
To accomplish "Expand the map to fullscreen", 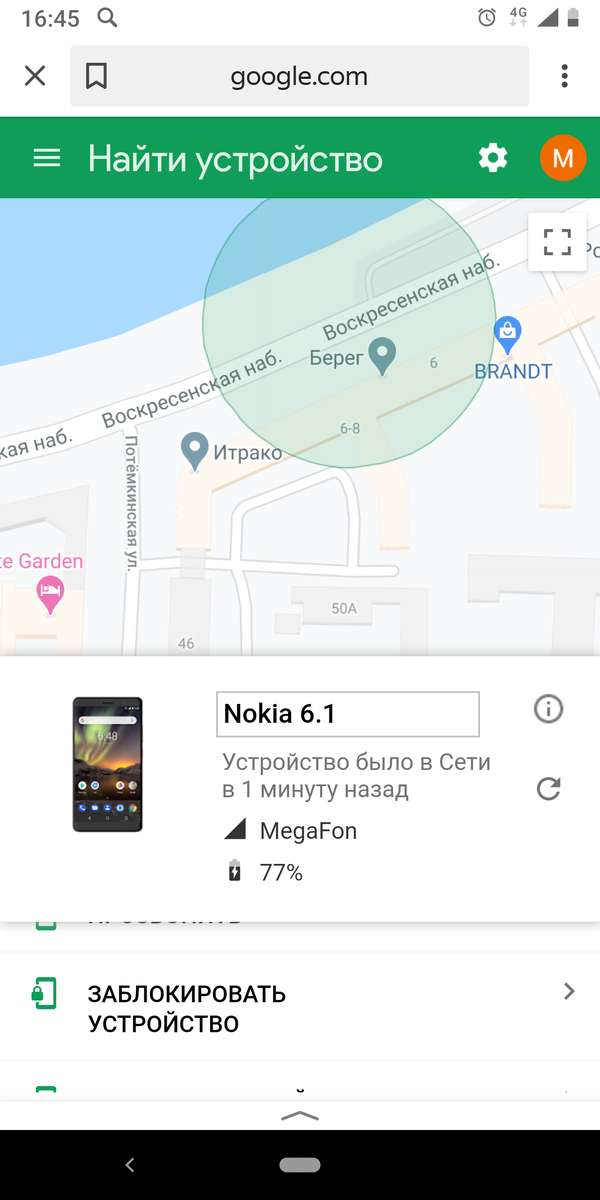I will coord(557,242).
